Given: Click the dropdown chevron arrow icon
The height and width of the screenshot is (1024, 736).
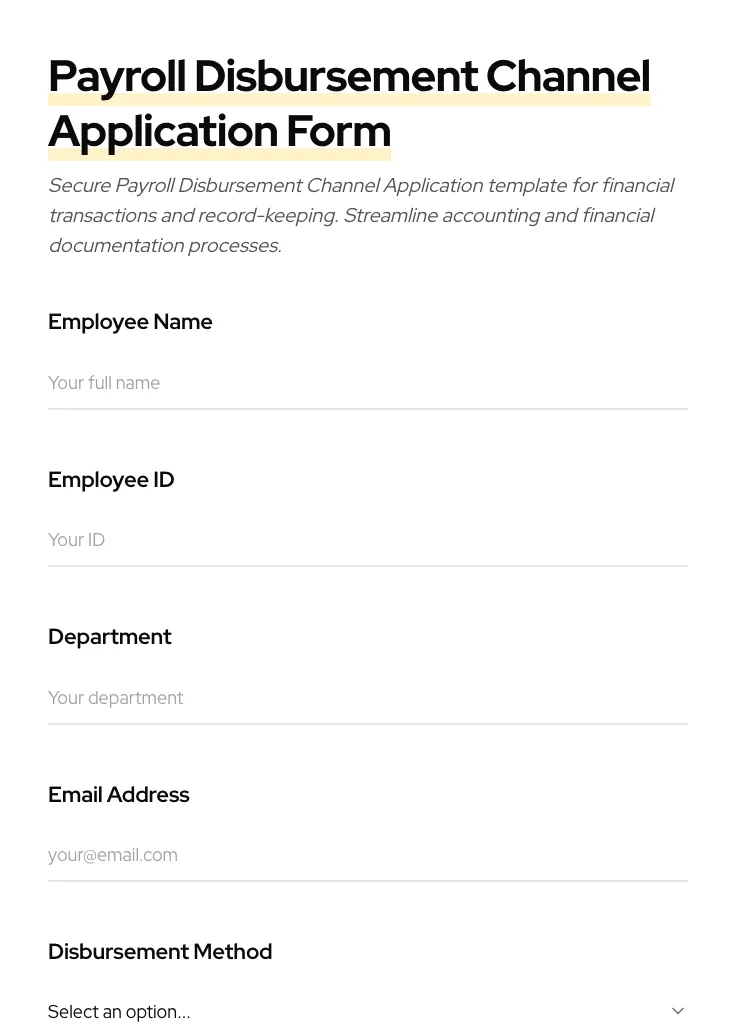Looking at the screenshot, I should pyautogui.click(x=678, y=1010).
